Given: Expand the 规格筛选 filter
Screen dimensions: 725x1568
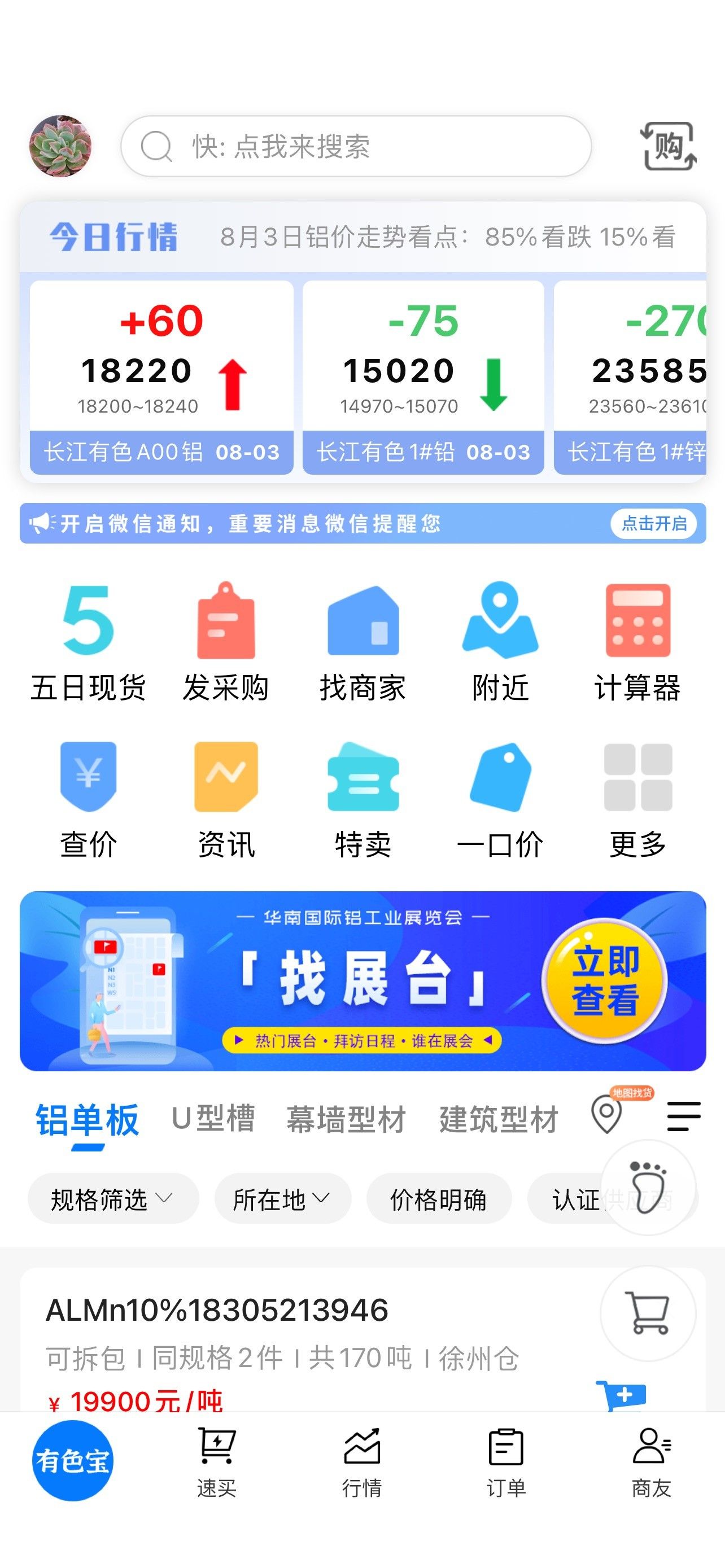Looking at the screenshot, I should click(112, 1199).
